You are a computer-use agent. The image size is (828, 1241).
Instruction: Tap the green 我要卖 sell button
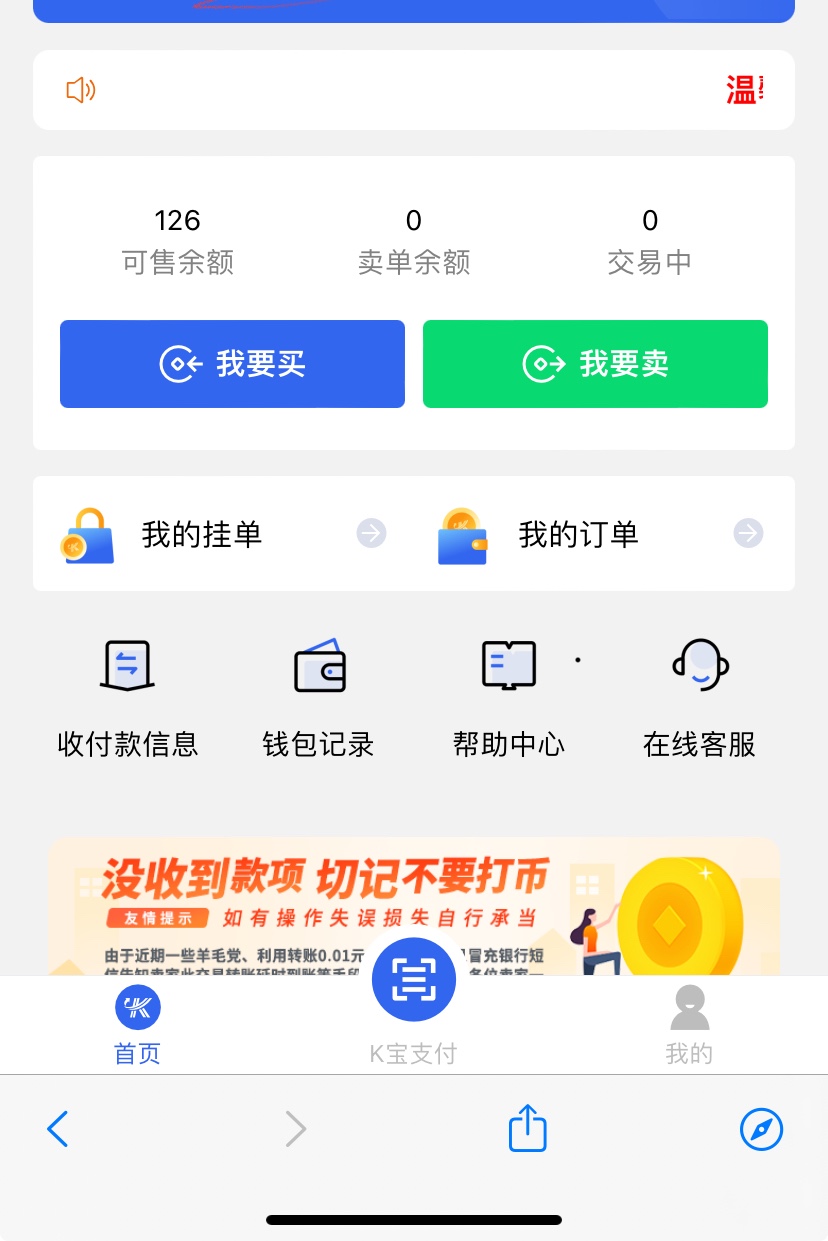[595, 364]
